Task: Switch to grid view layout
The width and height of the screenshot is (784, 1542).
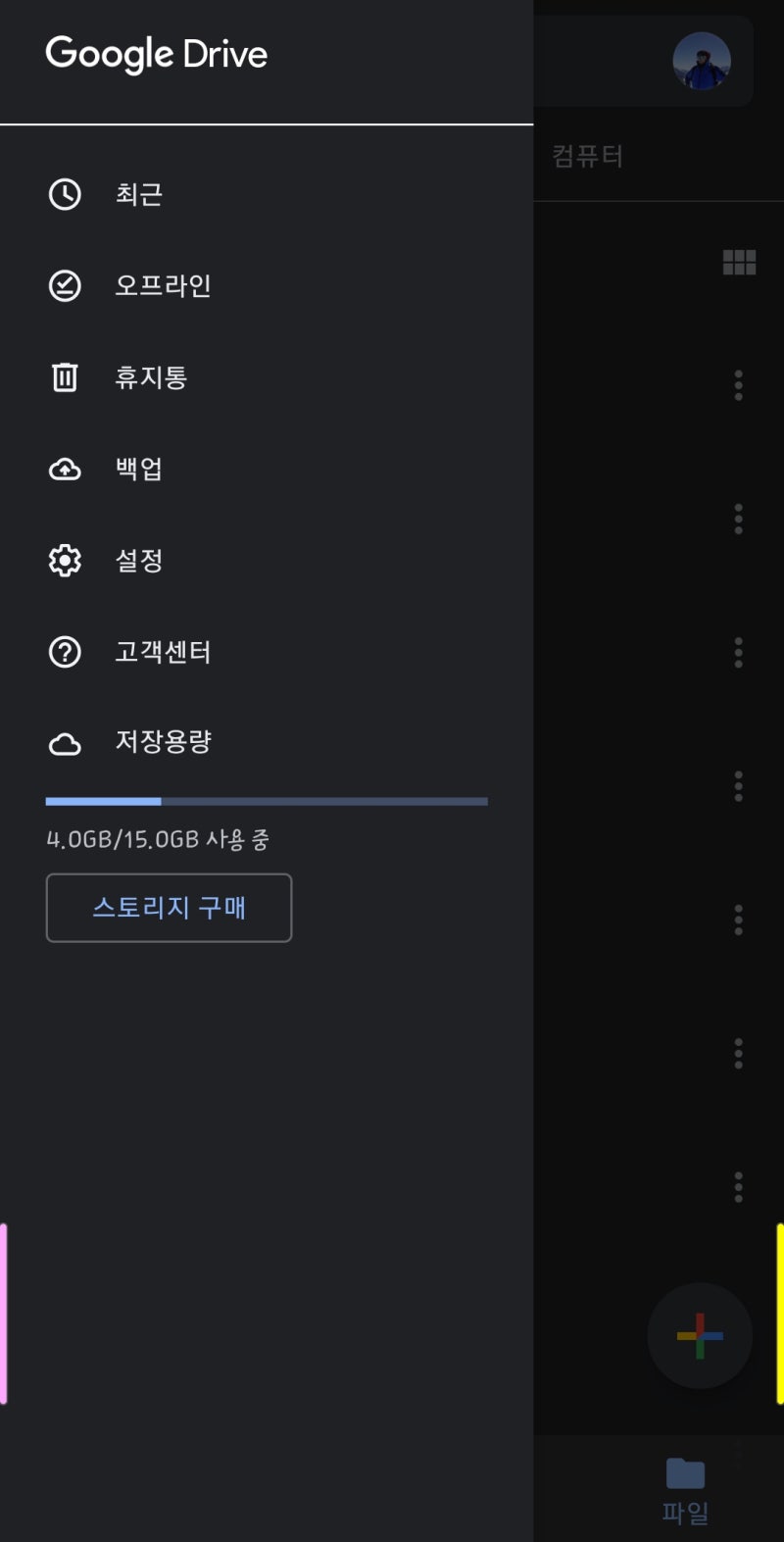Action: point(739,262)
